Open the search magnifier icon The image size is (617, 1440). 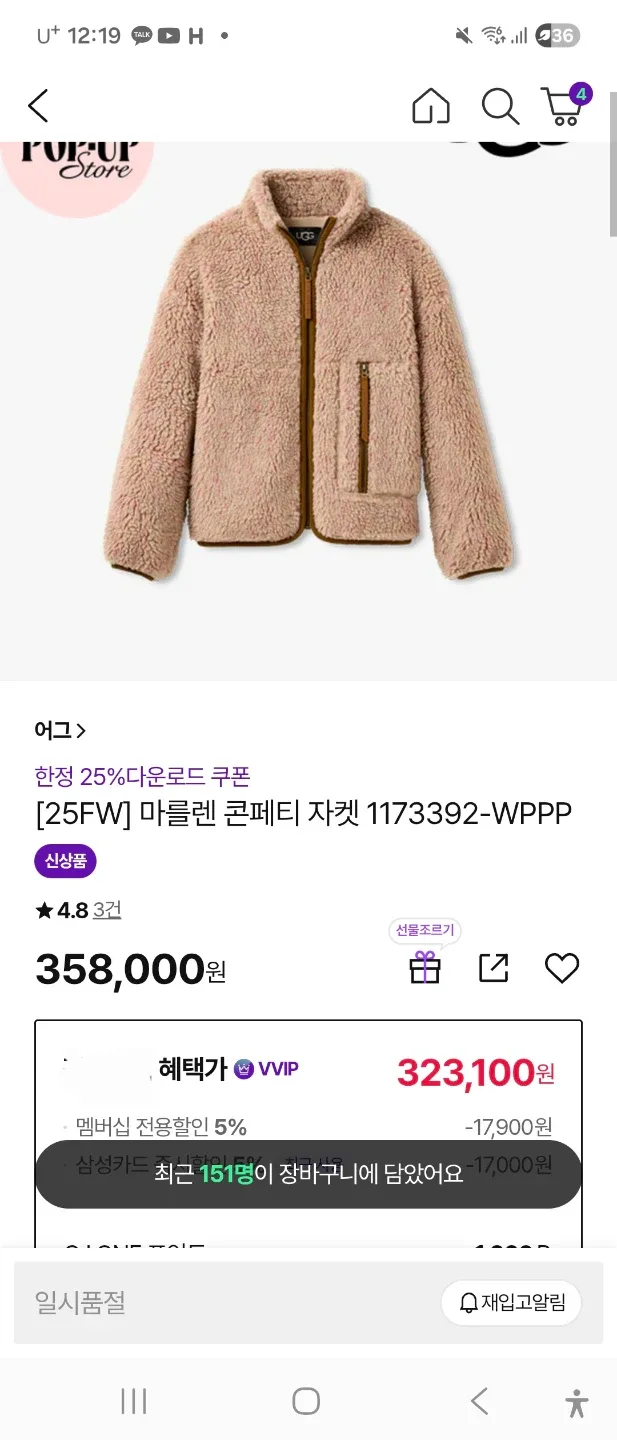click(x=498, y=106)
